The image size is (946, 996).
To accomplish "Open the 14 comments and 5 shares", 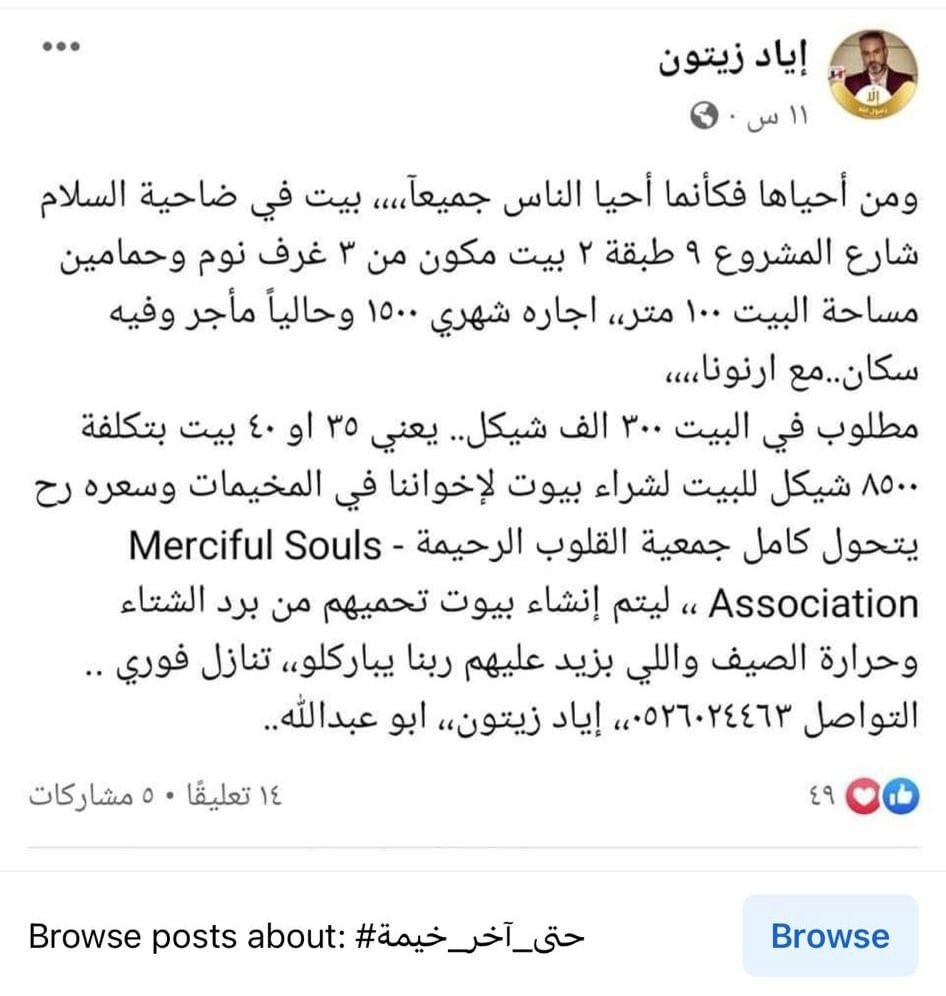I will click(x=155, y=797).
